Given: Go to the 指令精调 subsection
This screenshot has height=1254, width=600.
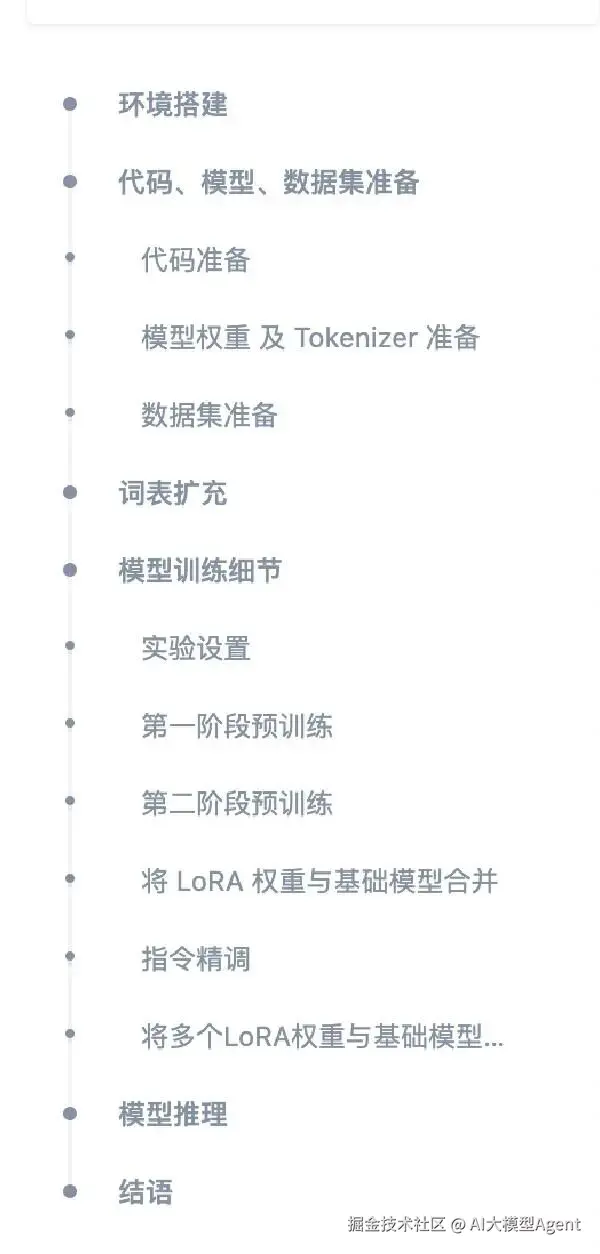Looking at the screenshot, I should pyautogui.click(x=195, y=959).
